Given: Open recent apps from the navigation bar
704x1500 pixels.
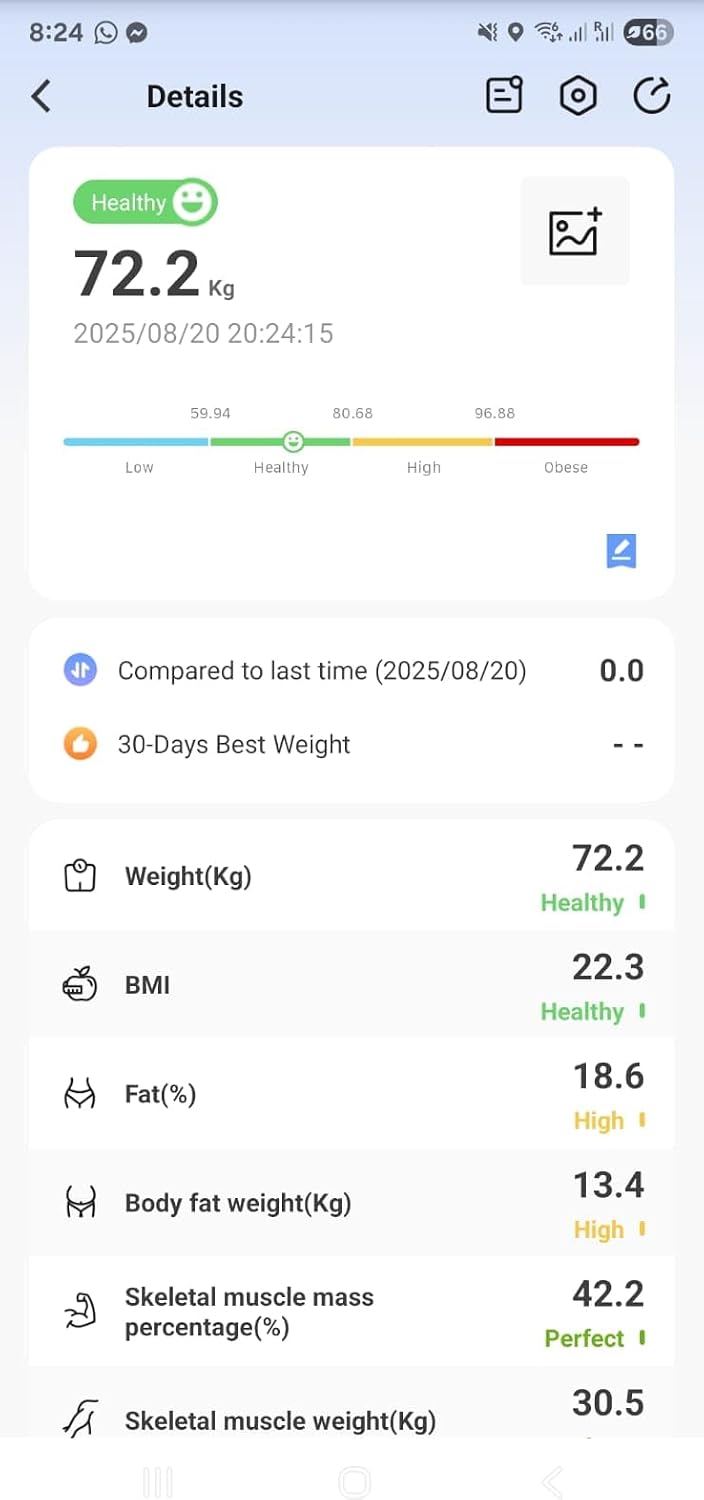Looking at the screenshot, I should tap(158, 1482).
